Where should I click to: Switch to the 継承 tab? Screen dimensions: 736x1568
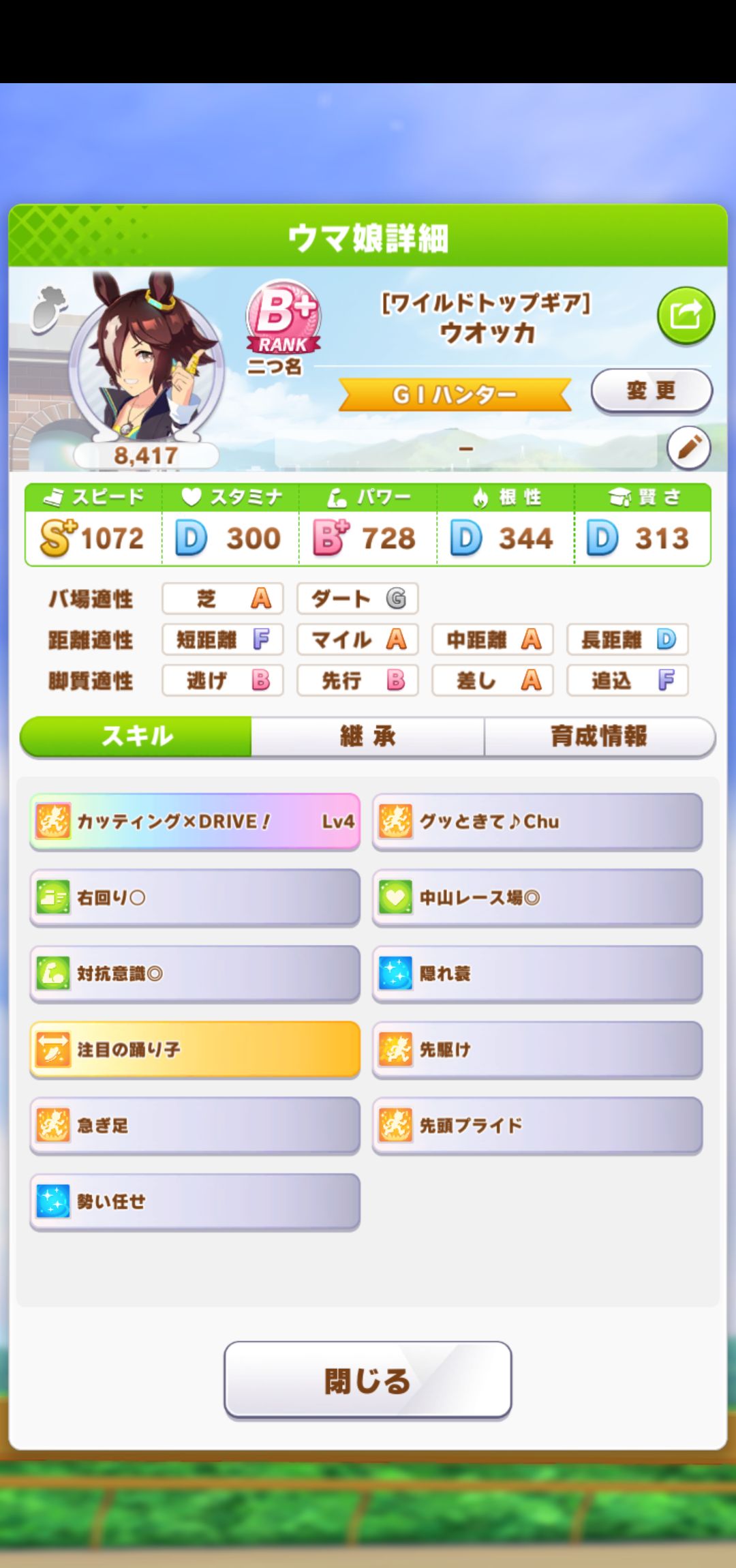pos(367,736)
